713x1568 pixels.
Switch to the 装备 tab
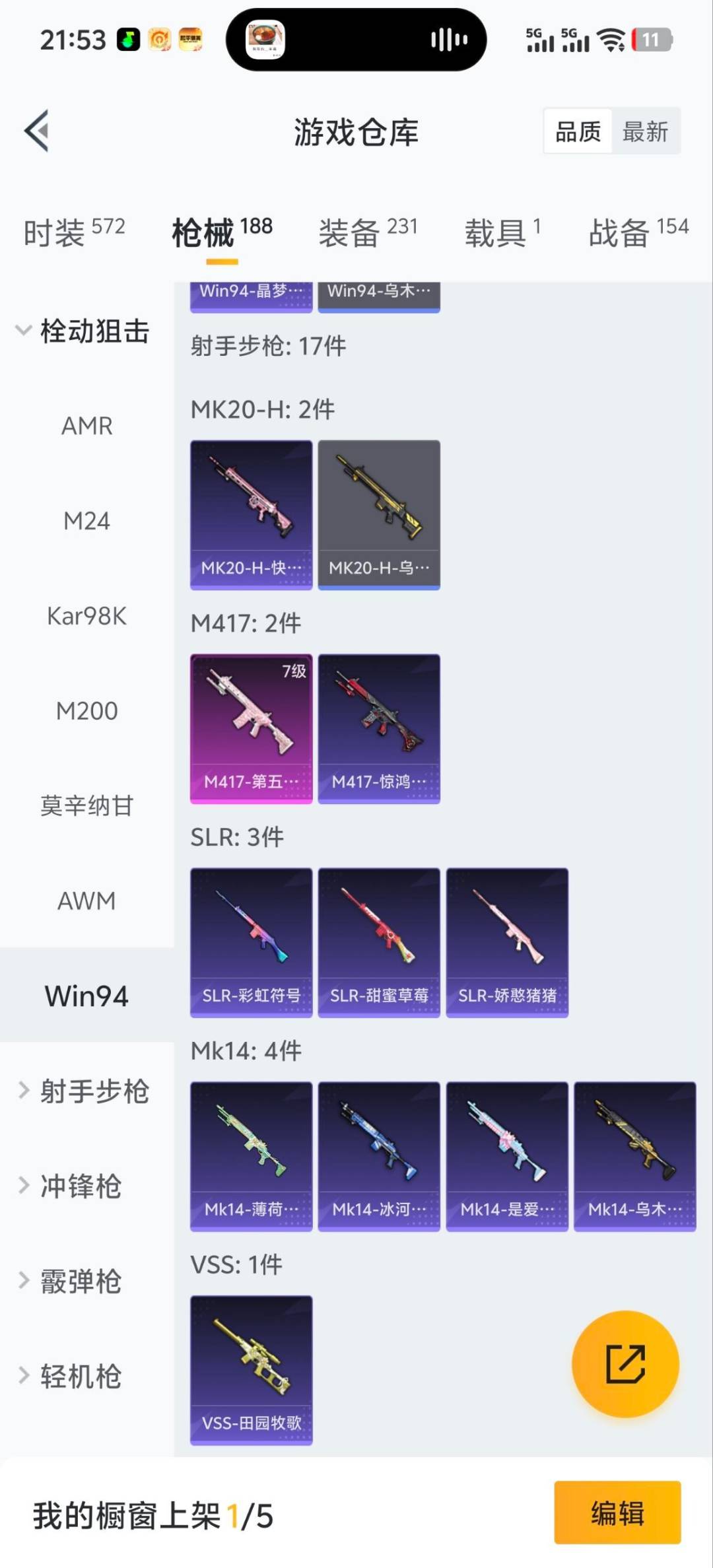(368, 232)
